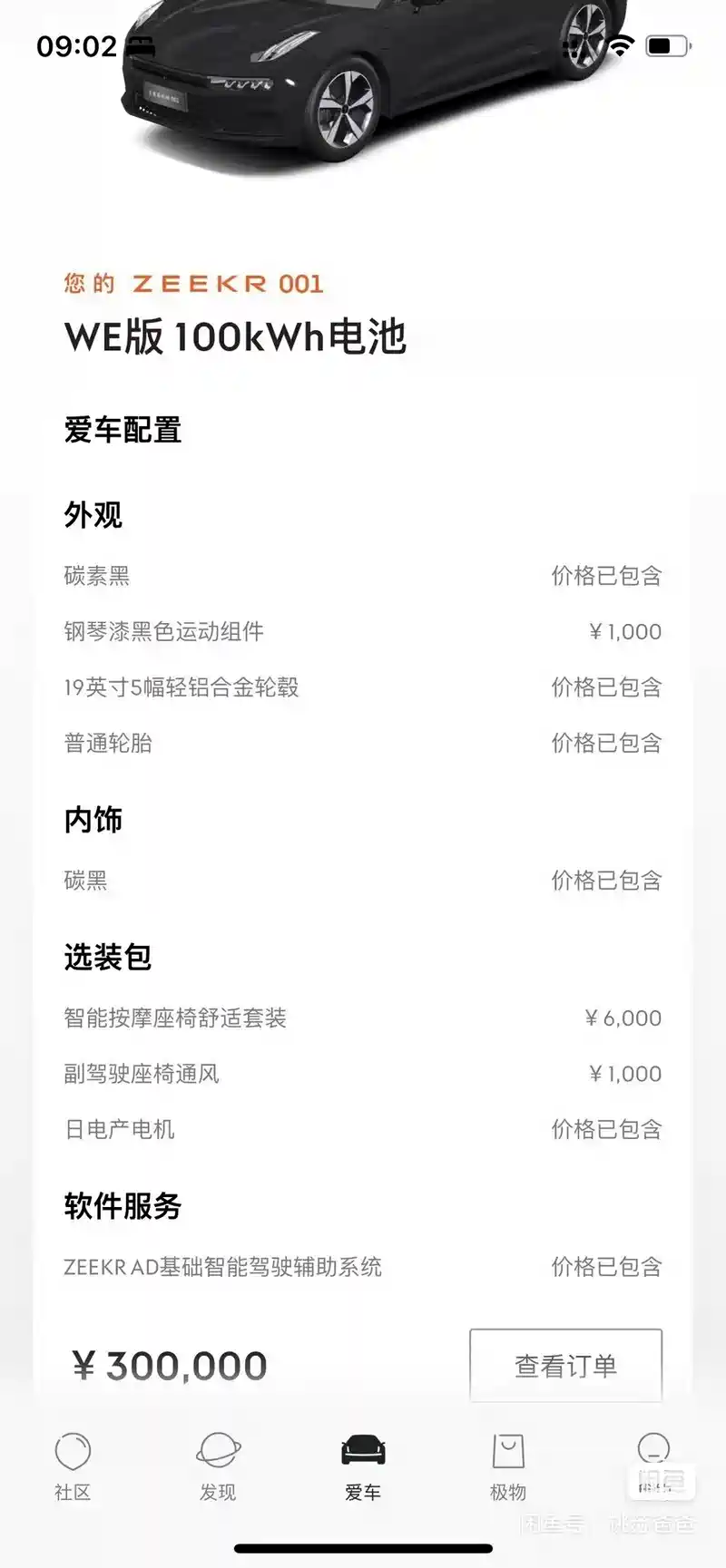Go to the 极物 shop tab
The height and width of the screenshot is (1568, 726).
coord(508,1466)
